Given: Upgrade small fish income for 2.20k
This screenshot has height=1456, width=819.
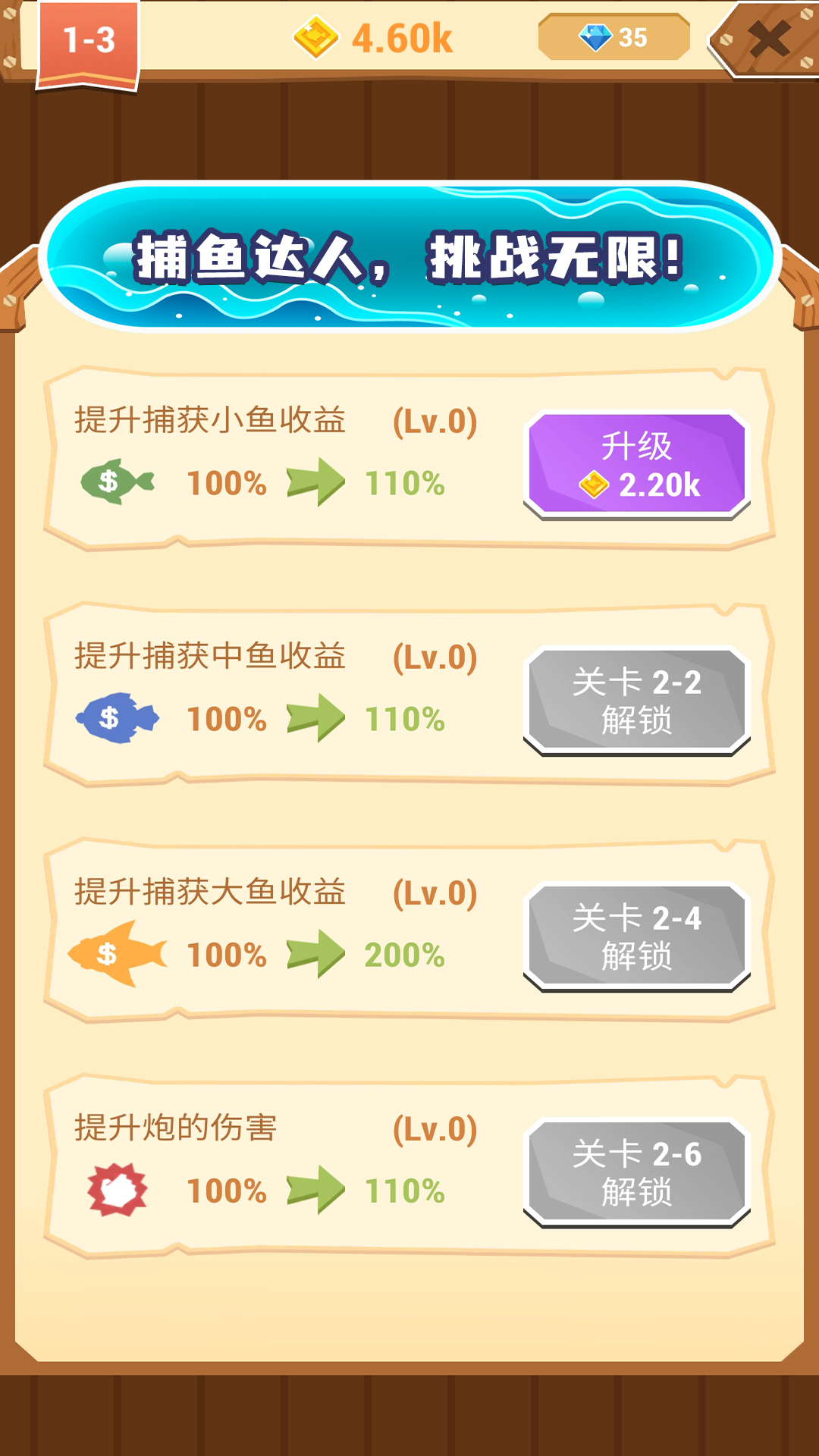Looking at the screenshot, I should pyautogui.click(x=637, y=465).
